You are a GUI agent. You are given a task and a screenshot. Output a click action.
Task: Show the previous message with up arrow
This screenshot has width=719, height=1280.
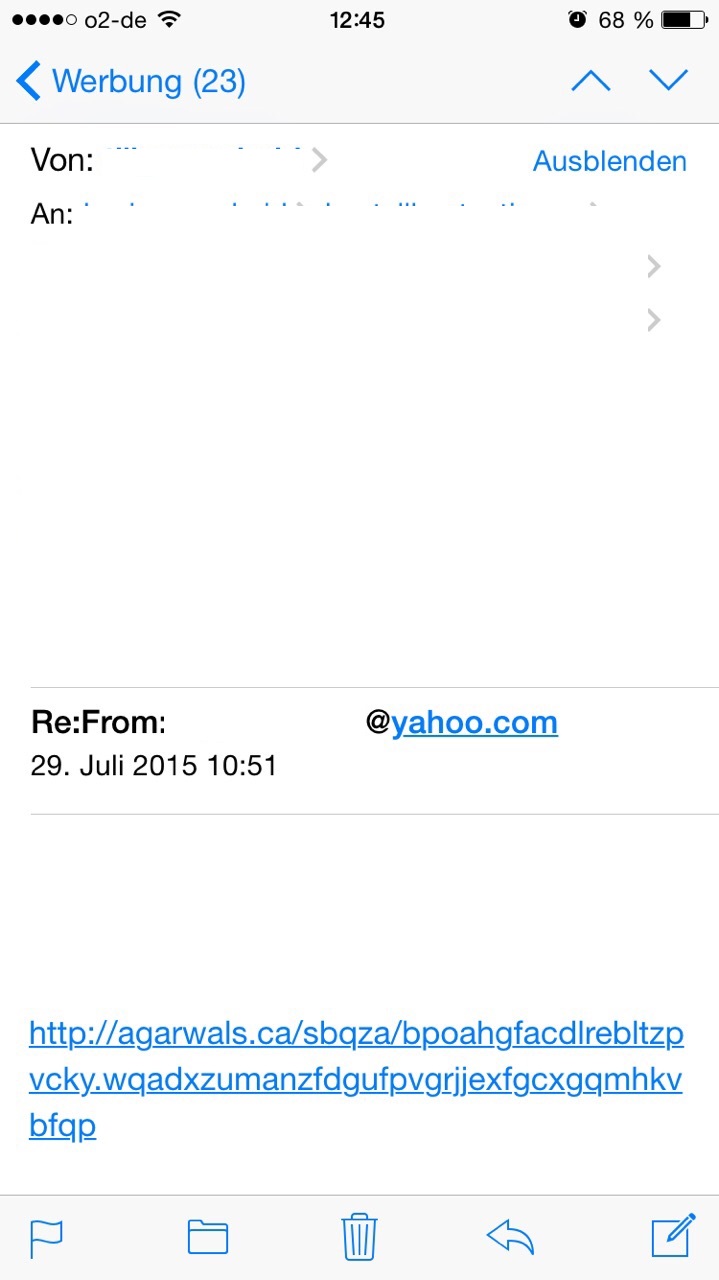tap(590, 81)
